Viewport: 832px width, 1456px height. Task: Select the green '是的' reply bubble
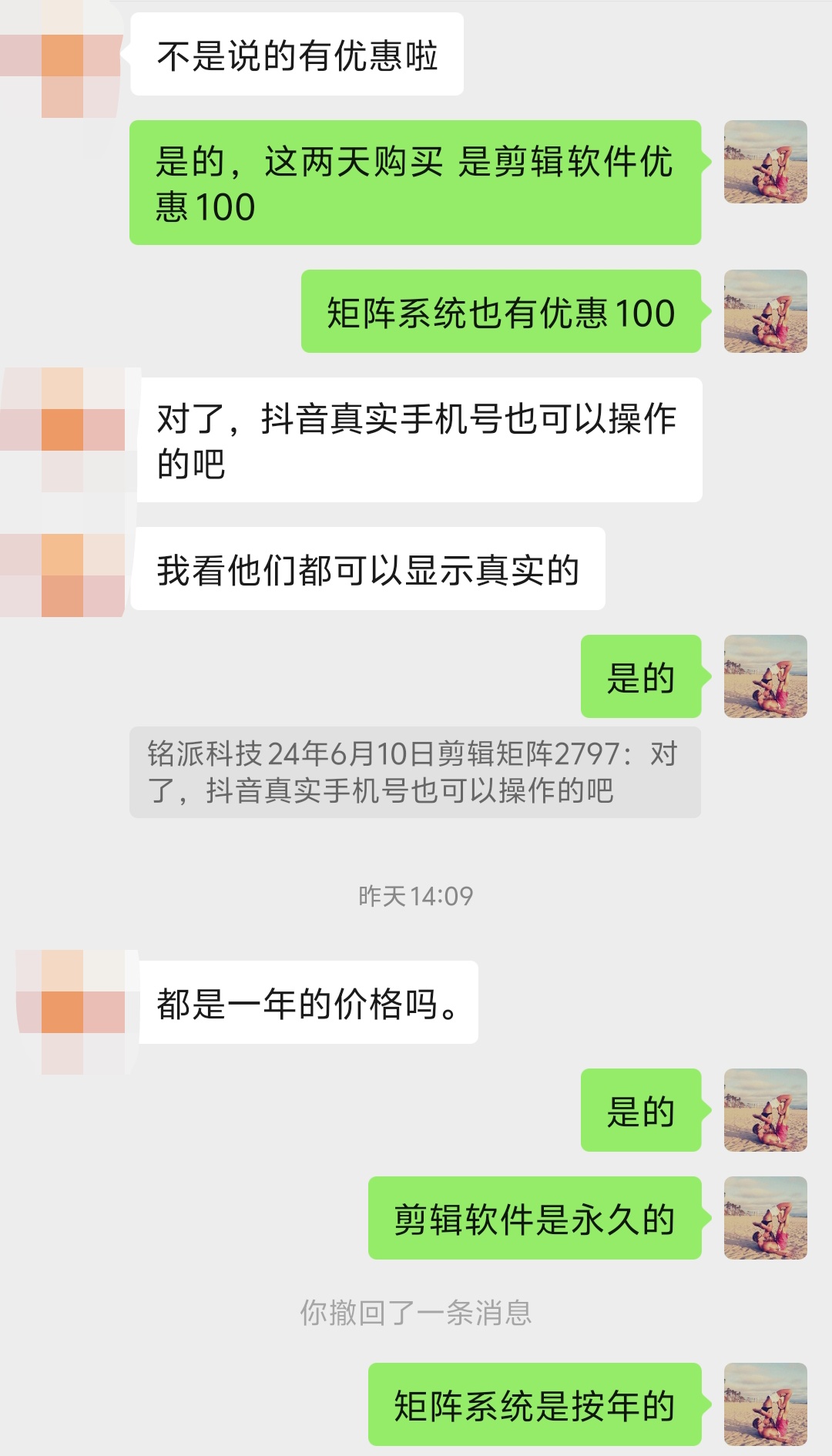click(x=642, y=678)
